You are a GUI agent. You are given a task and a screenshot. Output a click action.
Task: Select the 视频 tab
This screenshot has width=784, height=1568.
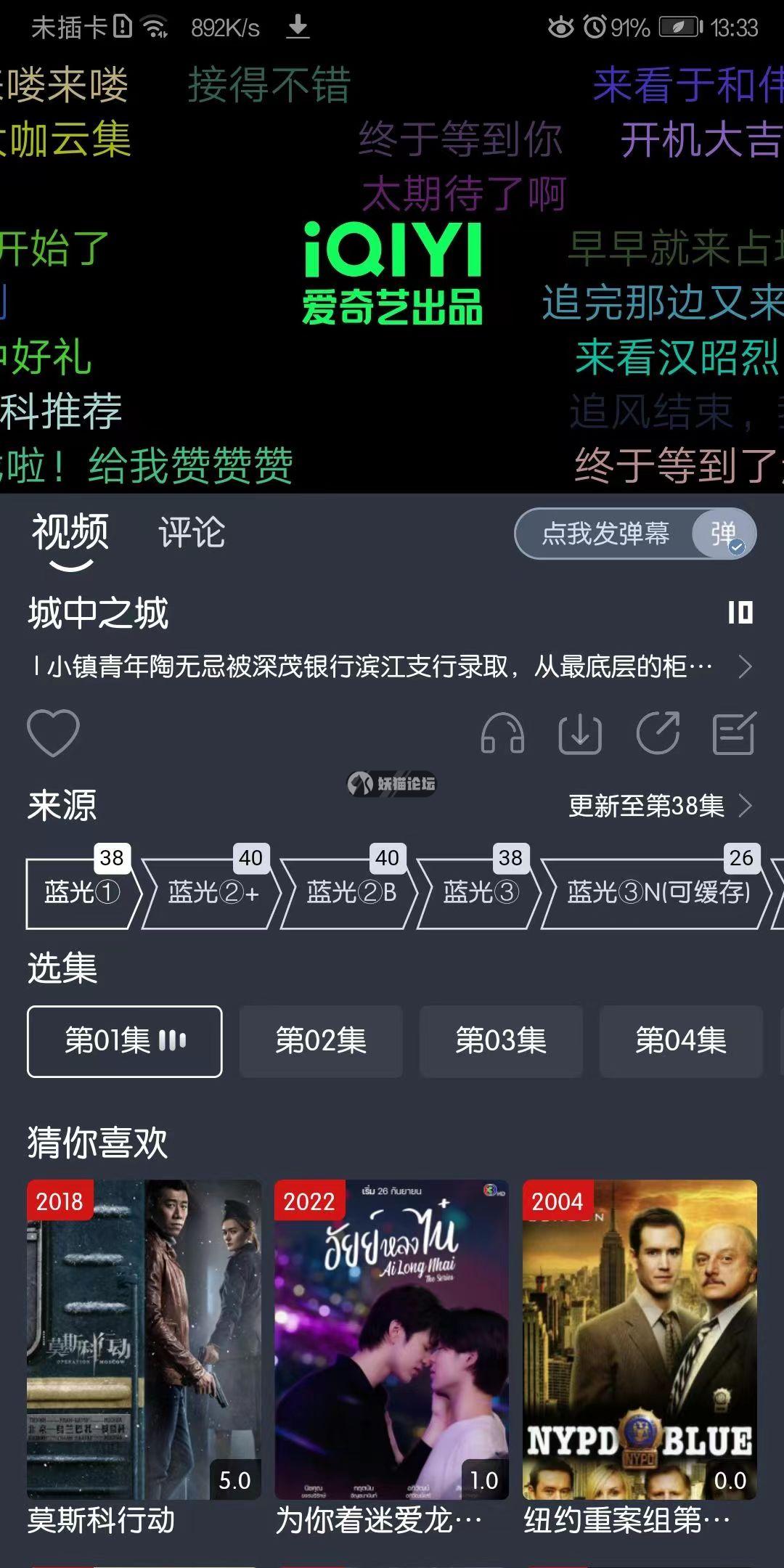click(x=70, y=533)
